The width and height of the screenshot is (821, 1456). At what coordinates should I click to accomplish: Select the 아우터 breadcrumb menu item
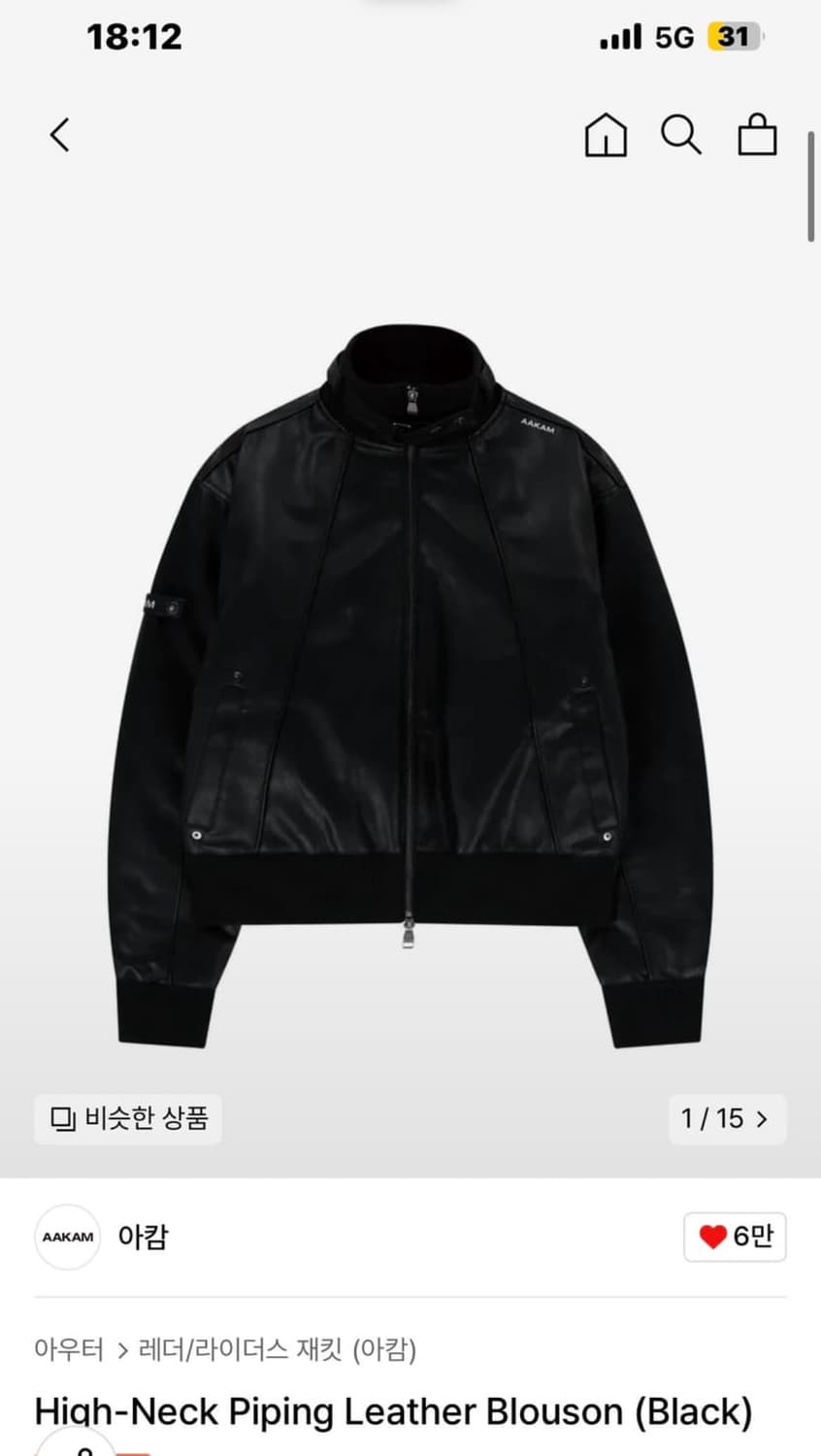[x=68, y=1349]
